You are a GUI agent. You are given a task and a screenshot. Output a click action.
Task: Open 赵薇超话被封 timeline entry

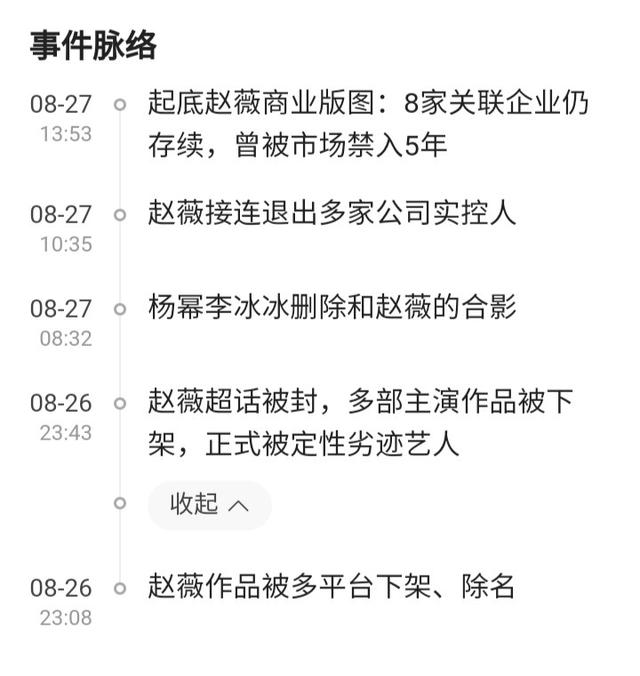360,422
